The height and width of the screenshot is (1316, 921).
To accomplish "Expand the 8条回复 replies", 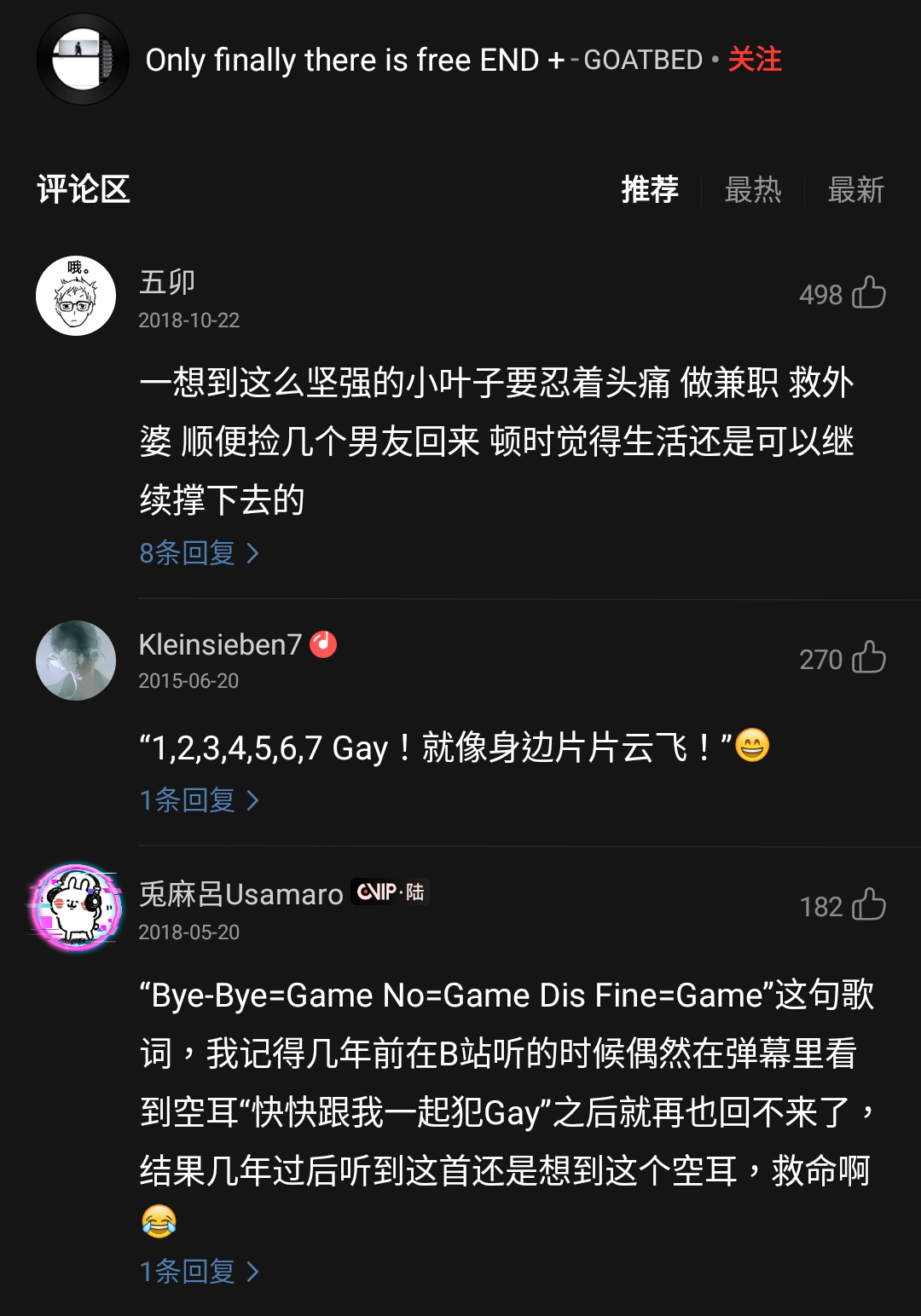I will click(x=199, y=553).
